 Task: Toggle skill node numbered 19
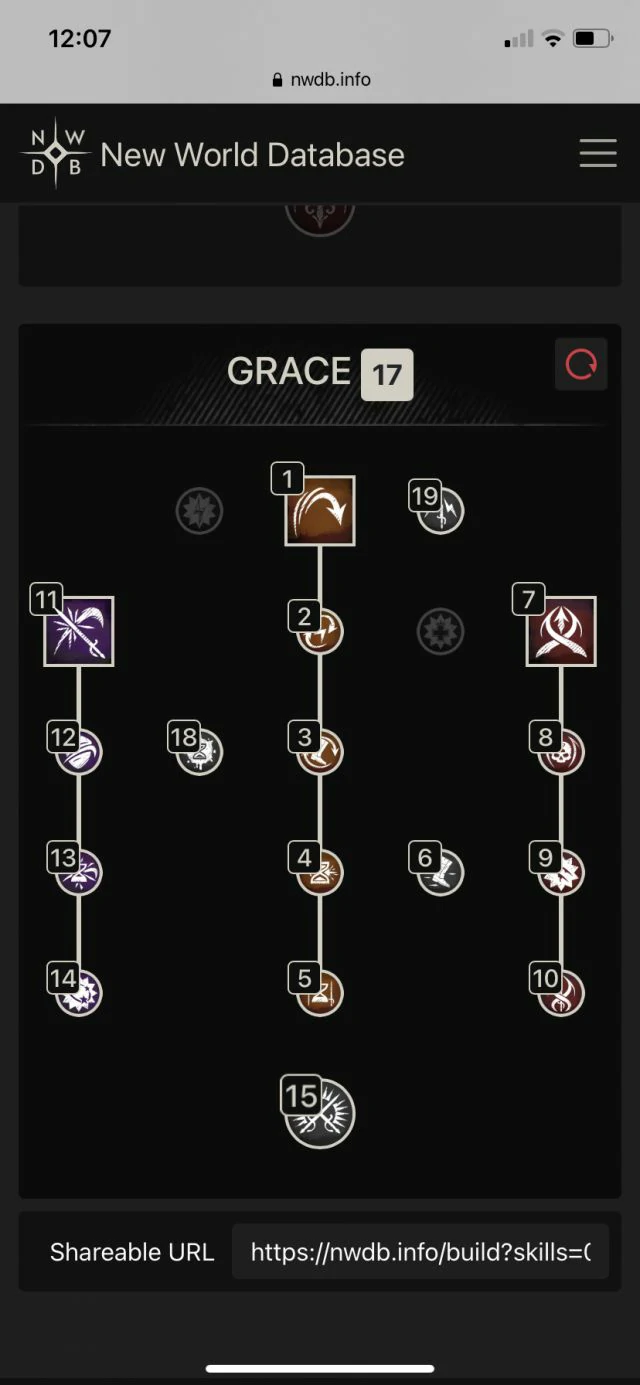440,511
